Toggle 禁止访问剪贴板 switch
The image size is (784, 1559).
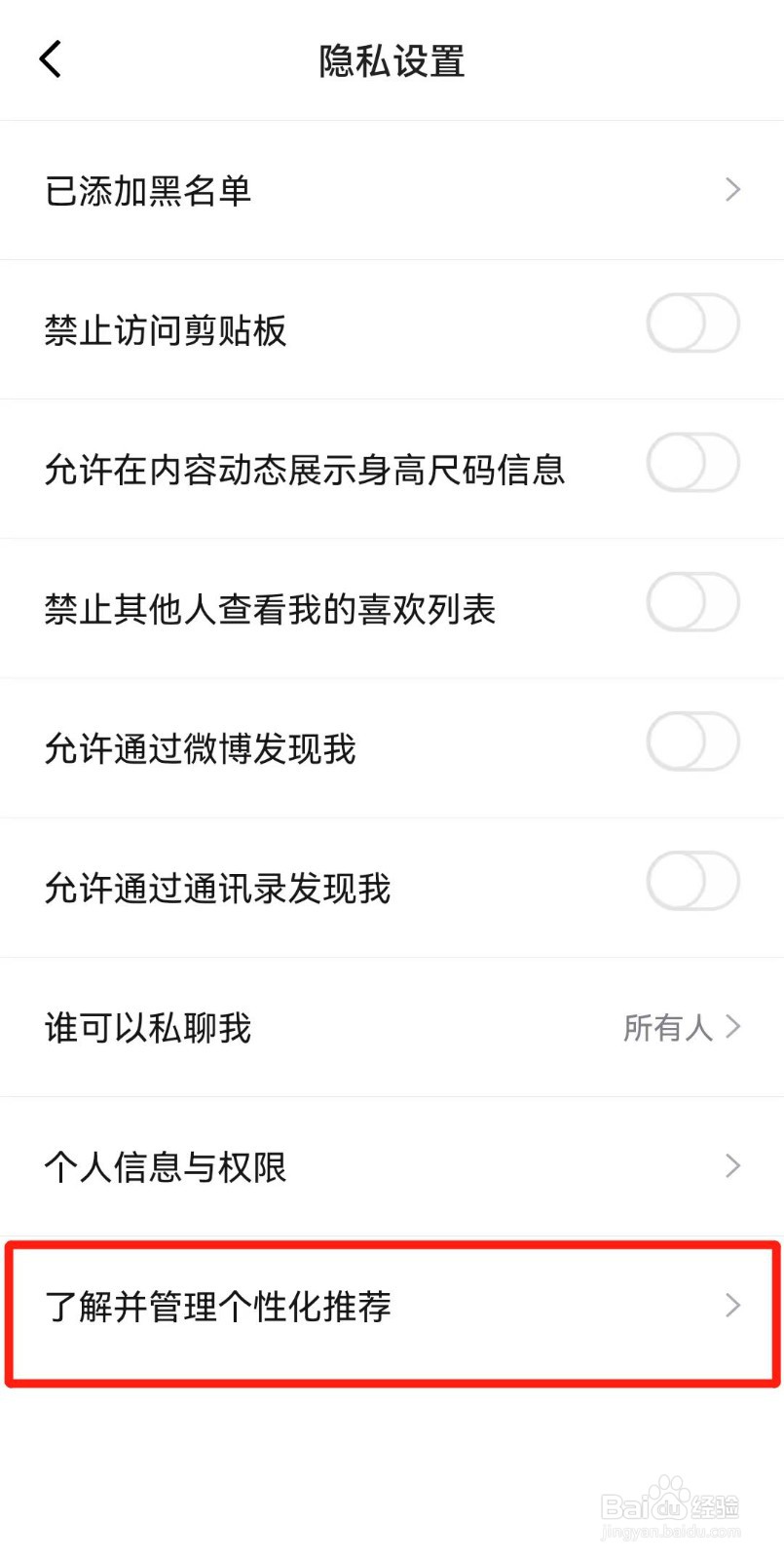click(692, 323)
